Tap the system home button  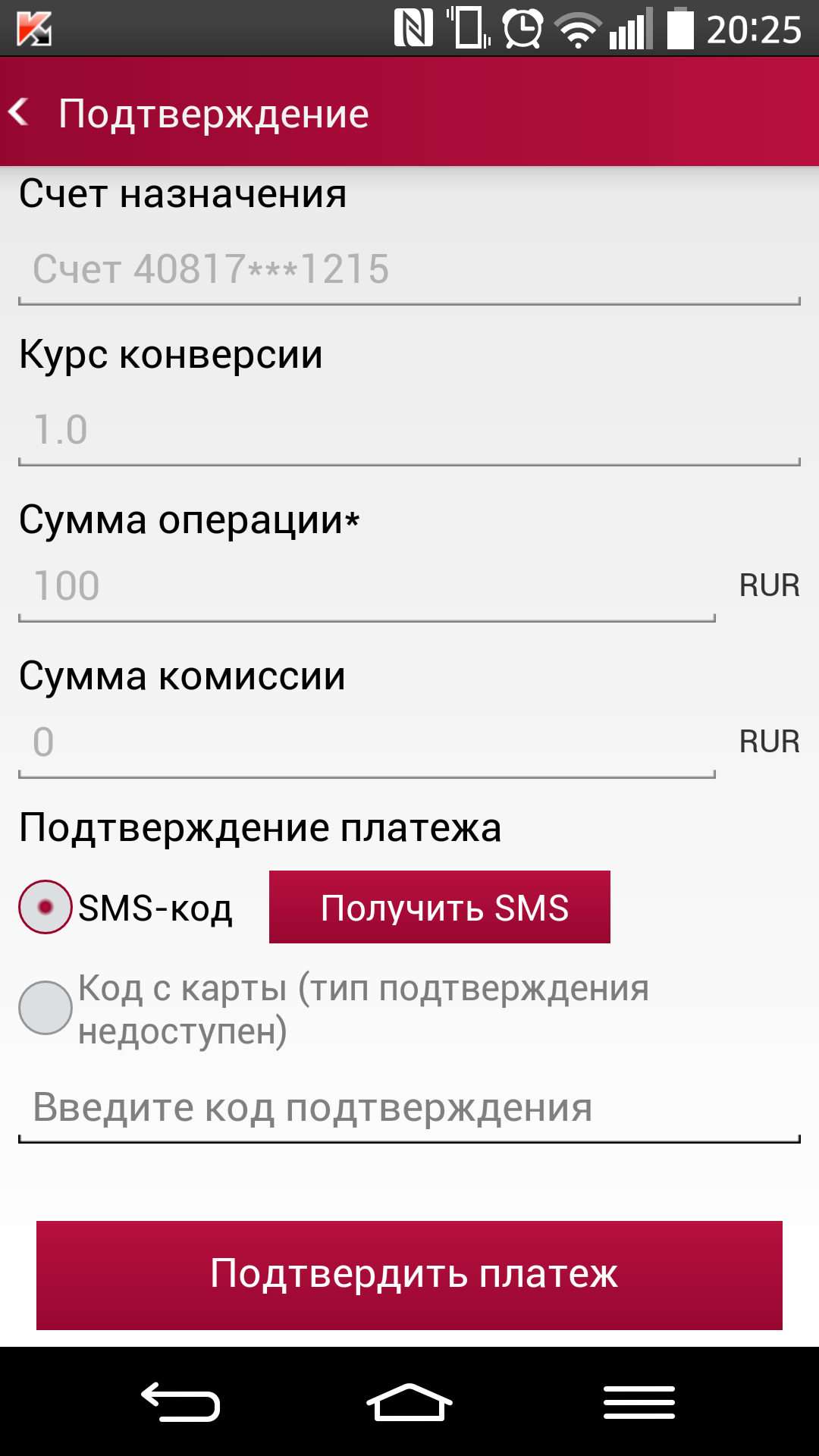click(x=409, y=1402)
